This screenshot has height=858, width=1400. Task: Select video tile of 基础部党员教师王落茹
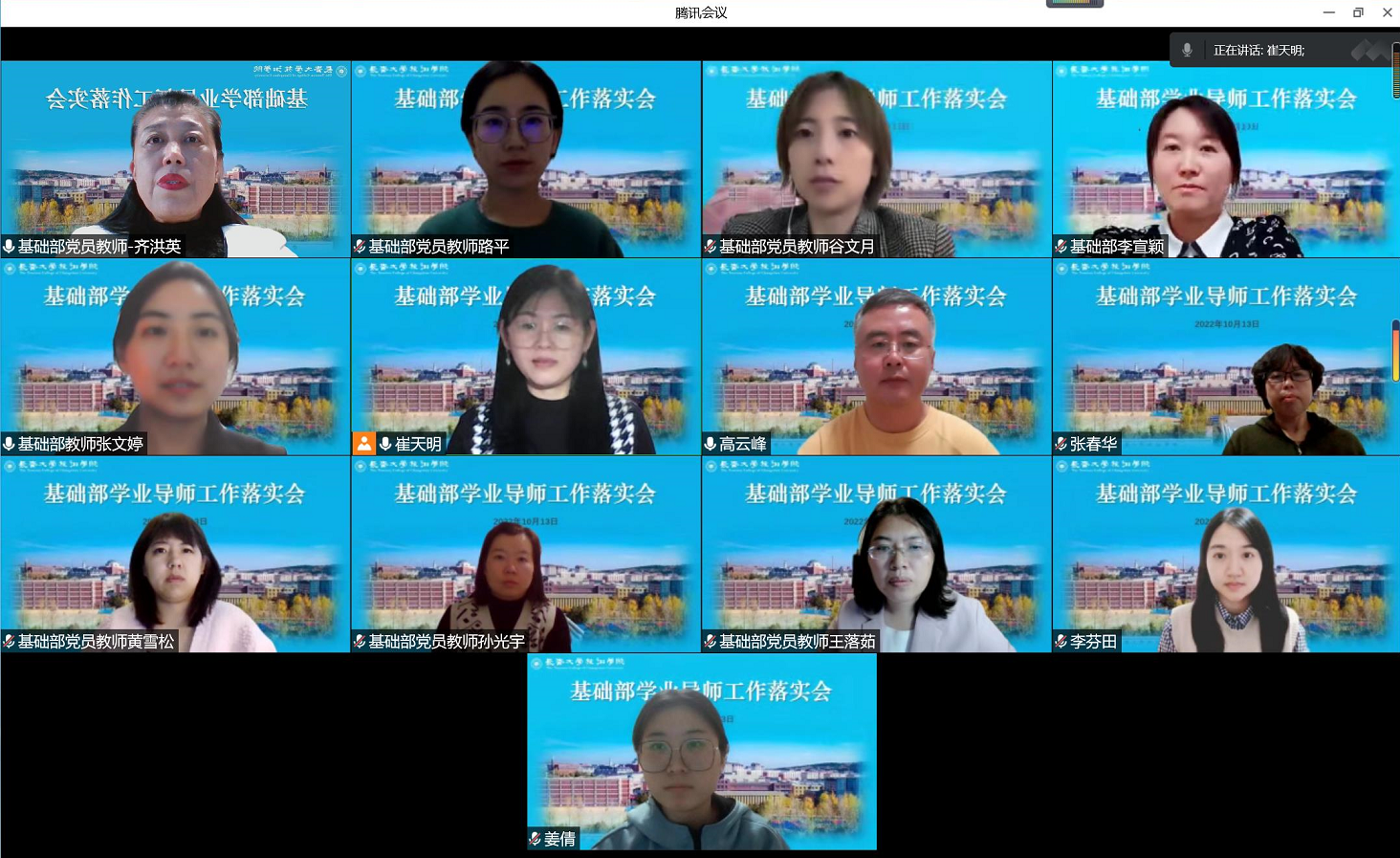[877, 555]
